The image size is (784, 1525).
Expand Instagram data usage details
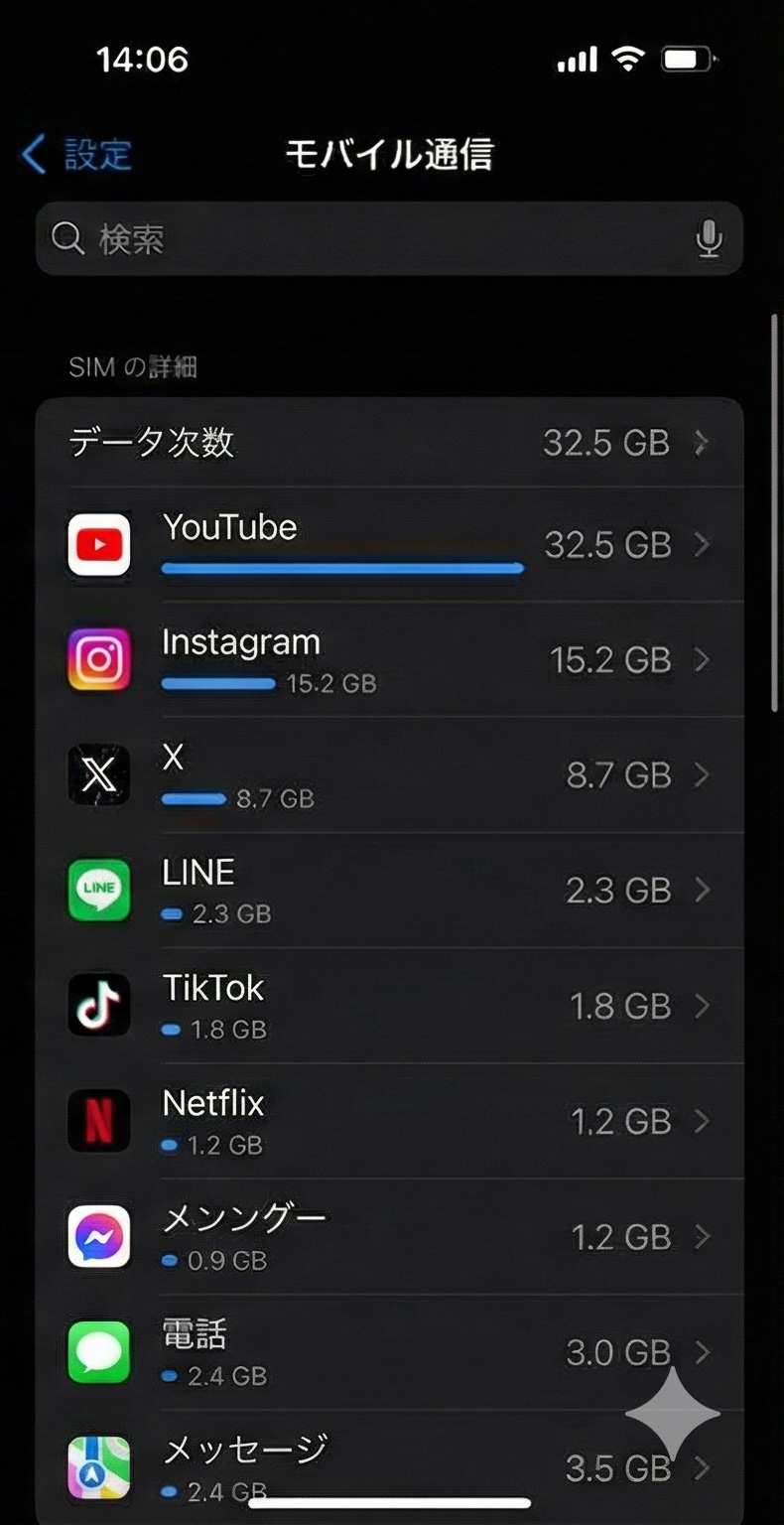coord(703,659)
